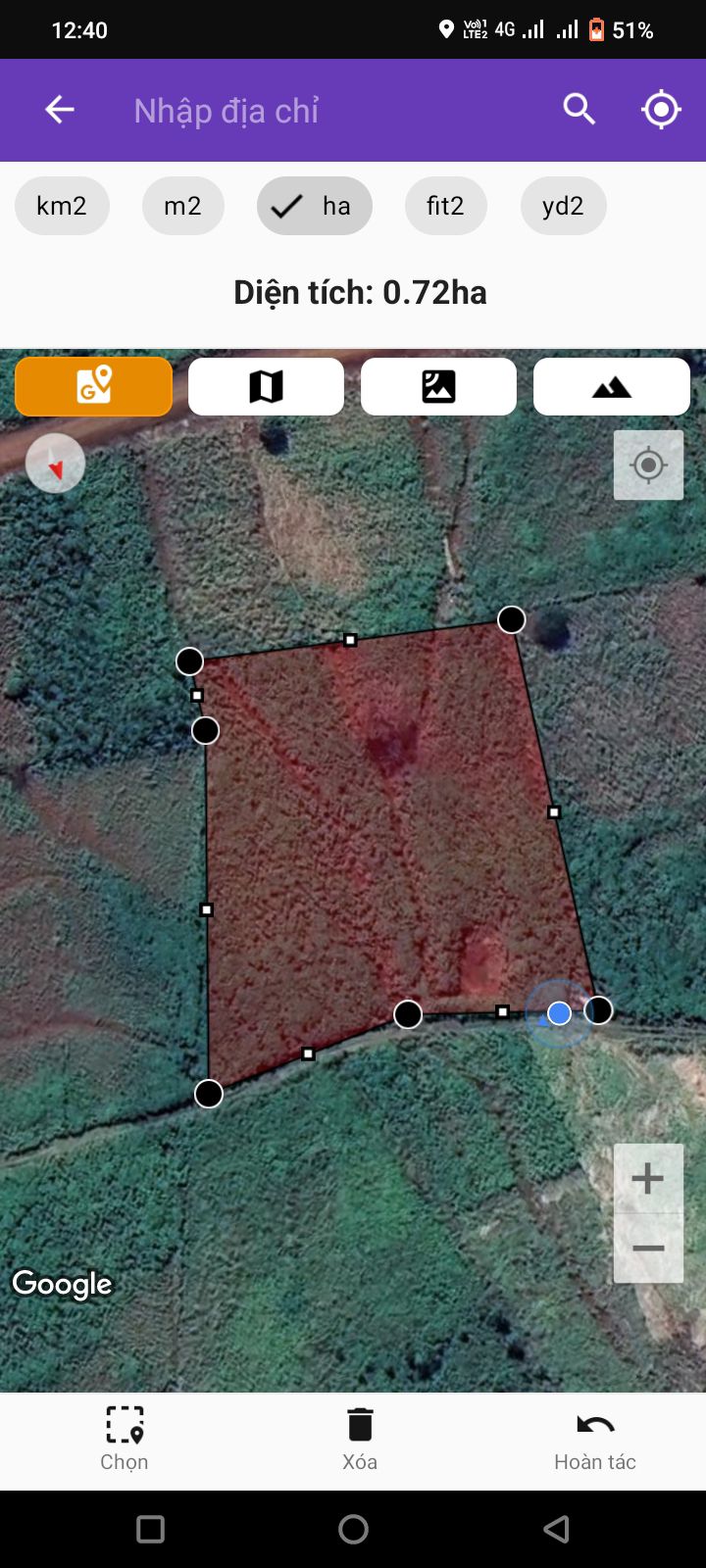Go back using the arrow icon
The height and width of the screenshot is (1568, 706).
point(60,110)
